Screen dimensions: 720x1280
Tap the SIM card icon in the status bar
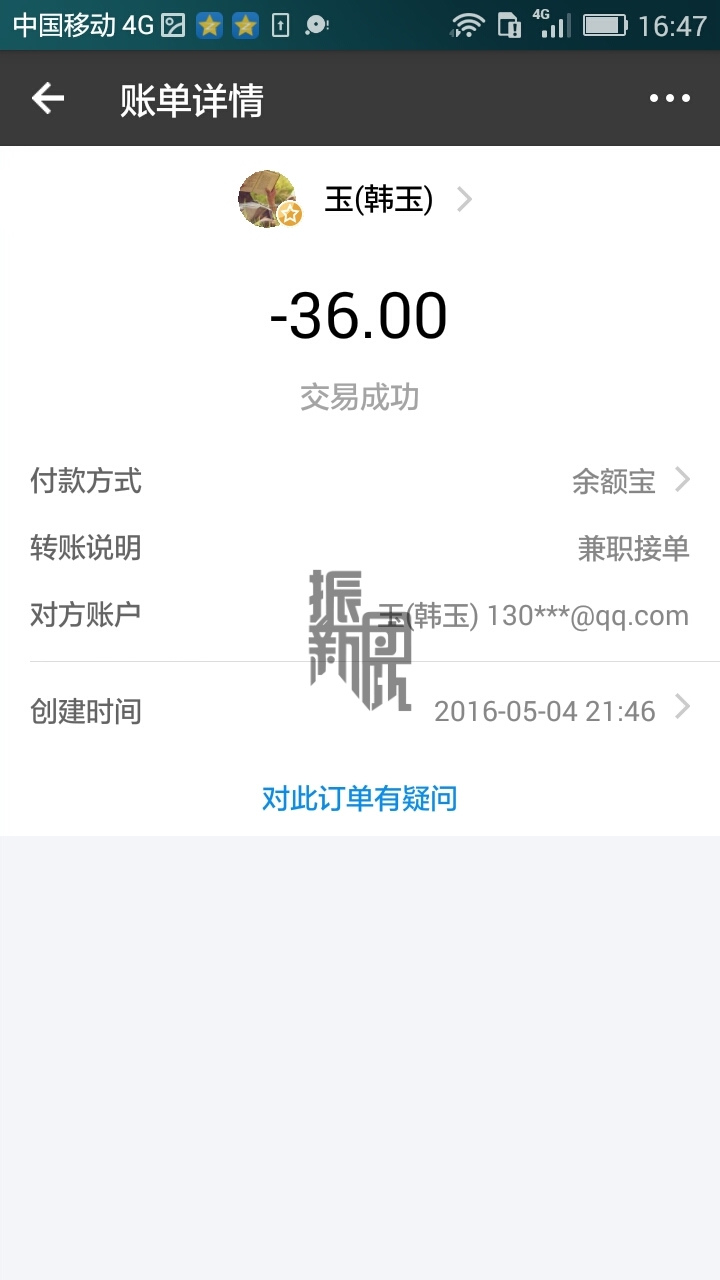(508, 24)
